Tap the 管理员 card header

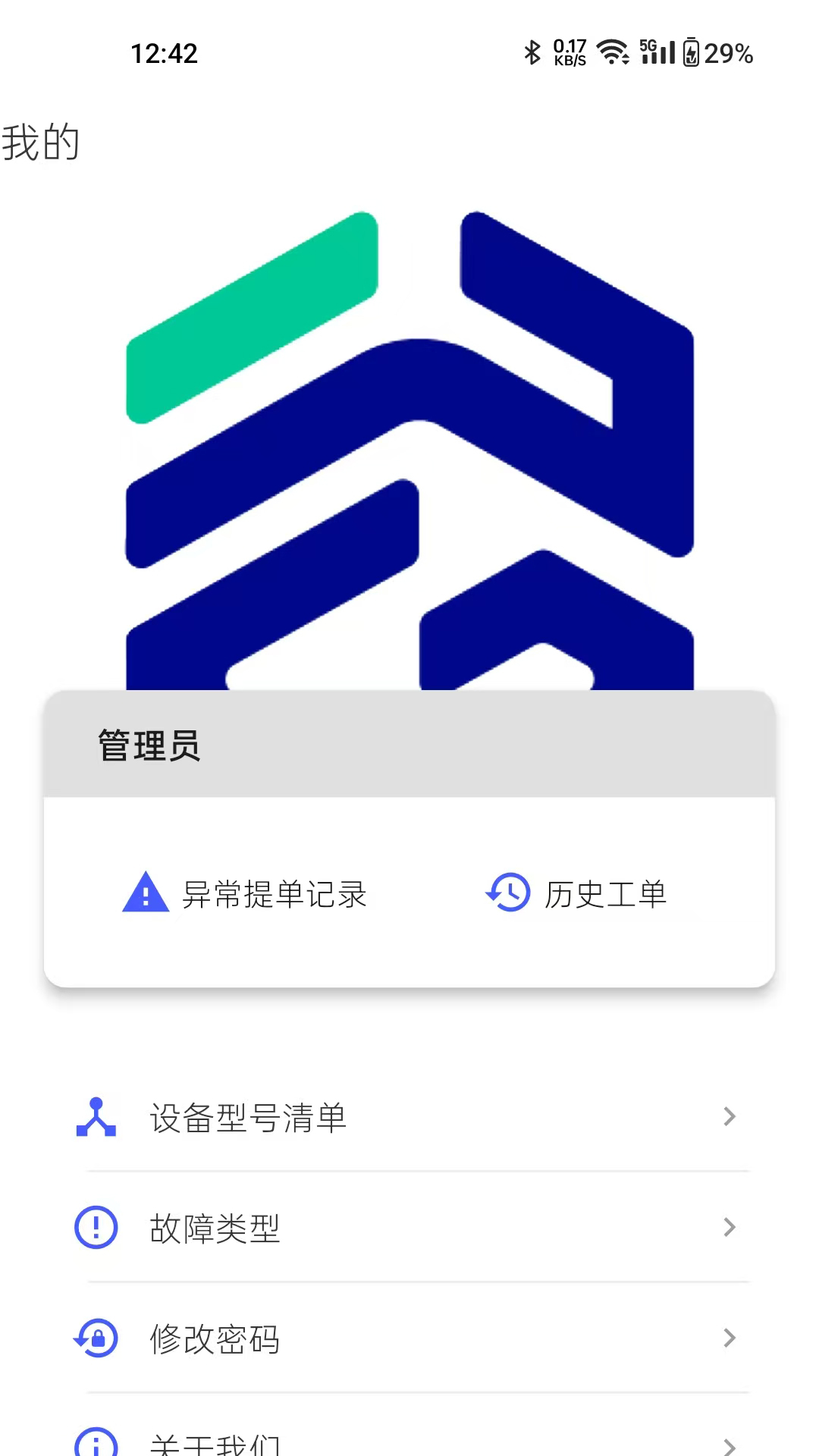(x=150, y=744)
